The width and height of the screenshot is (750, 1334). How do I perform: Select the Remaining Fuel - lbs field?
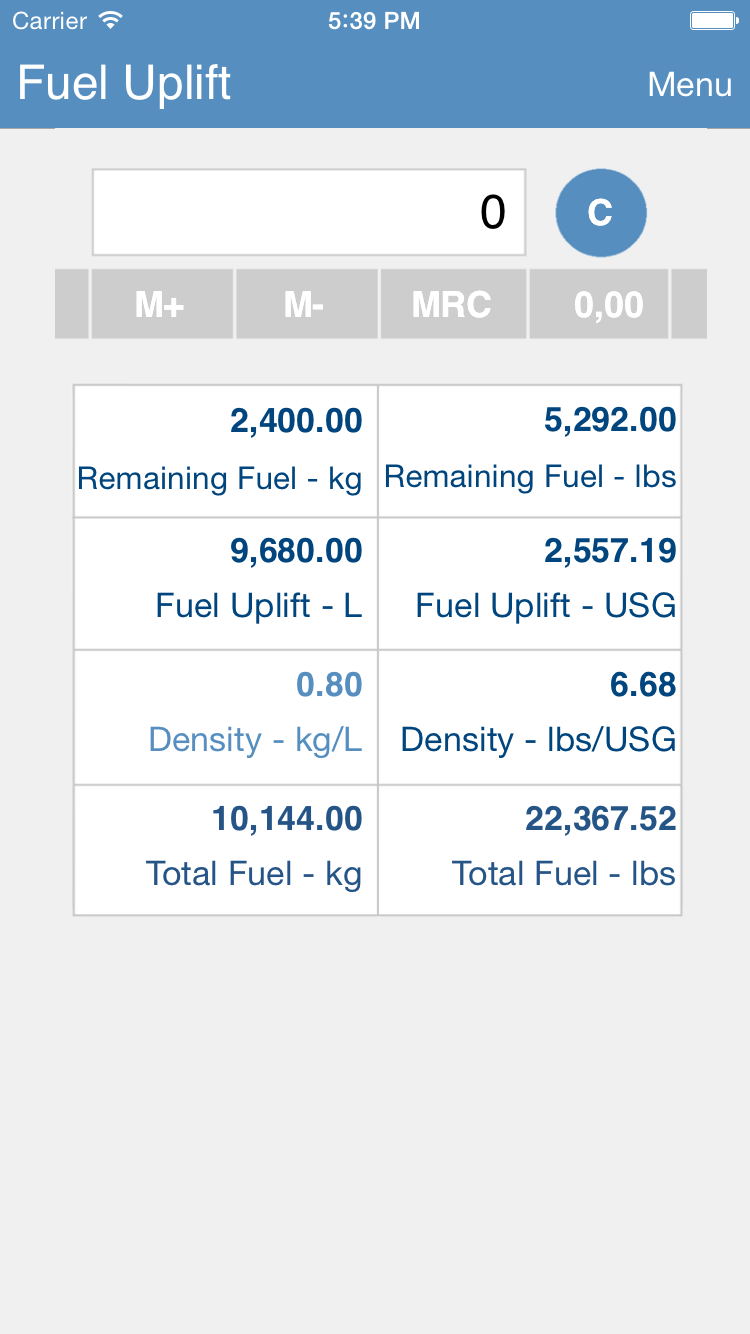pos(530,451)
